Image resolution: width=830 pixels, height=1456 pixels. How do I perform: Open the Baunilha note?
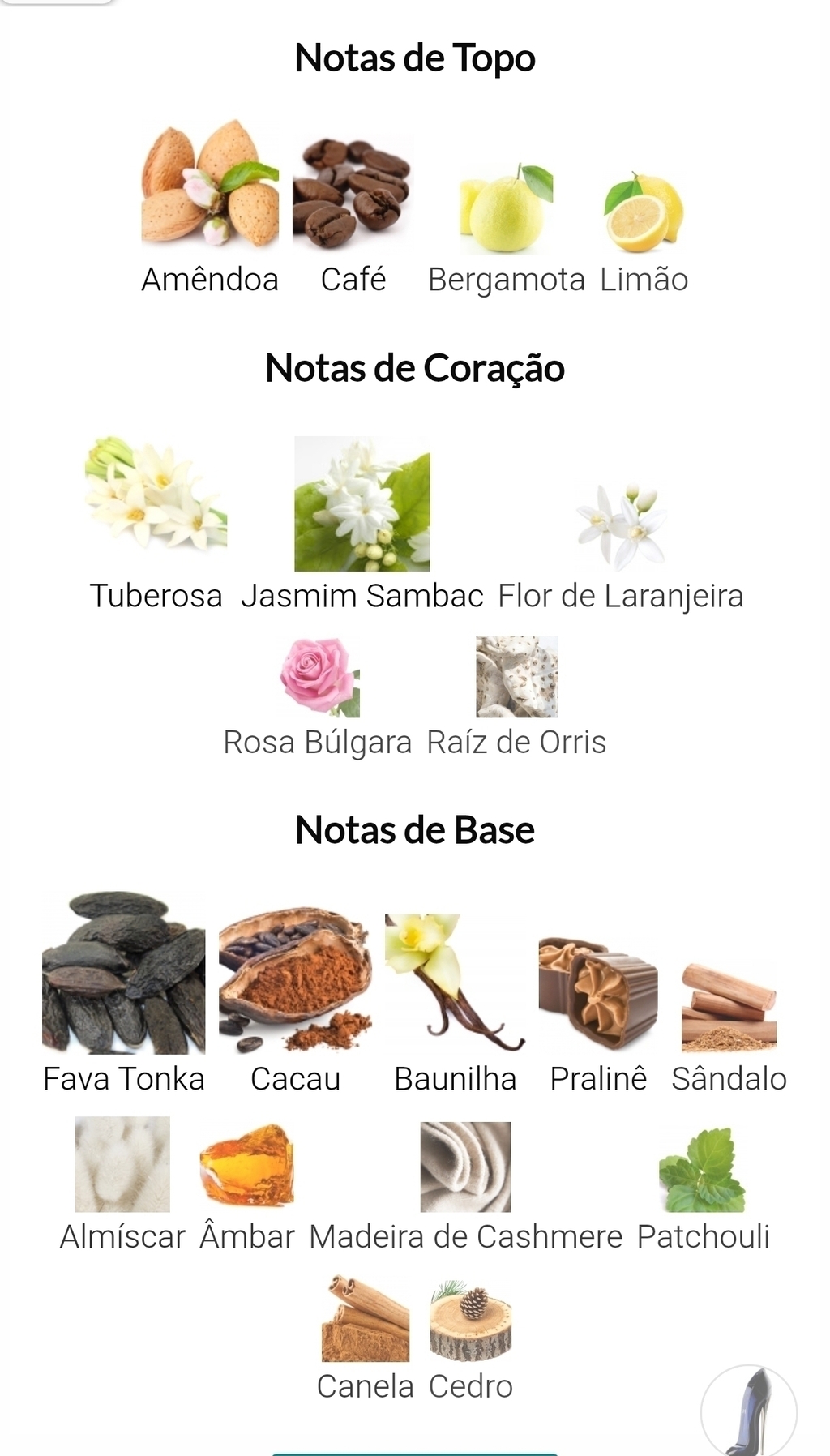click(x=455, y=1006)
